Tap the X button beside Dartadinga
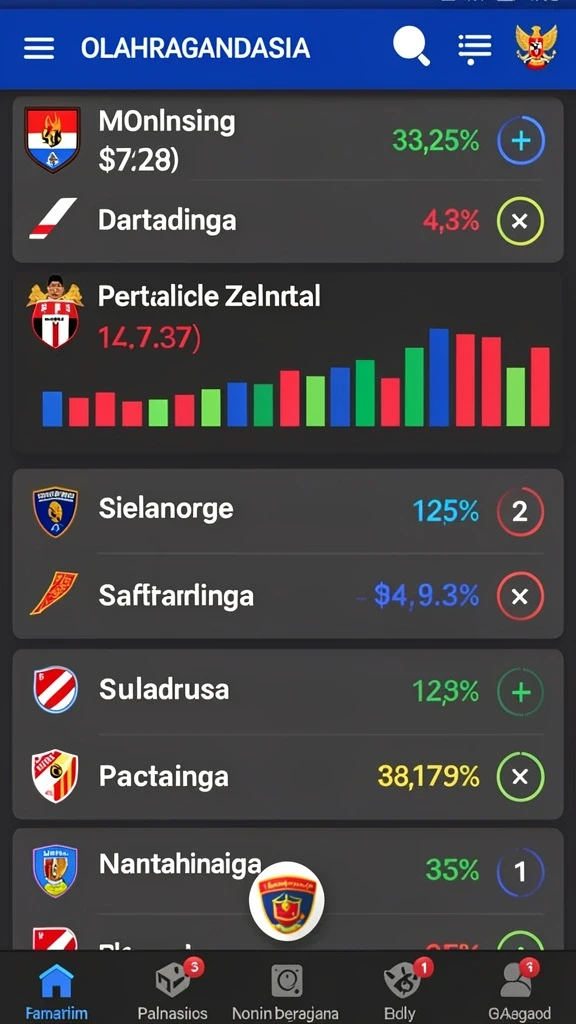The width and height of the screenshot is (576, 1024). (x=520, y=221)
